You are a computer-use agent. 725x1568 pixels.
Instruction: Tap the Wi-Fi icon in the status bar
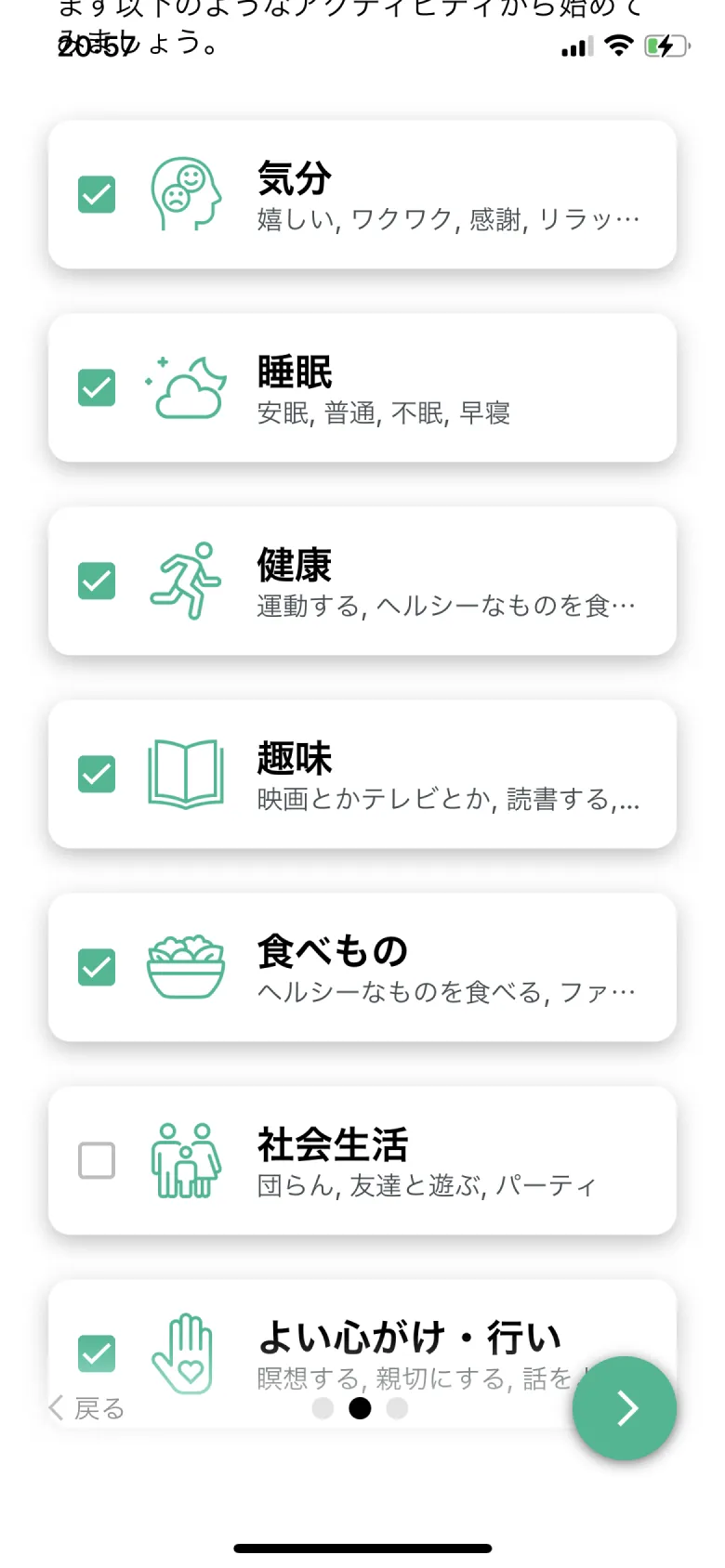[x=619, y=45]
